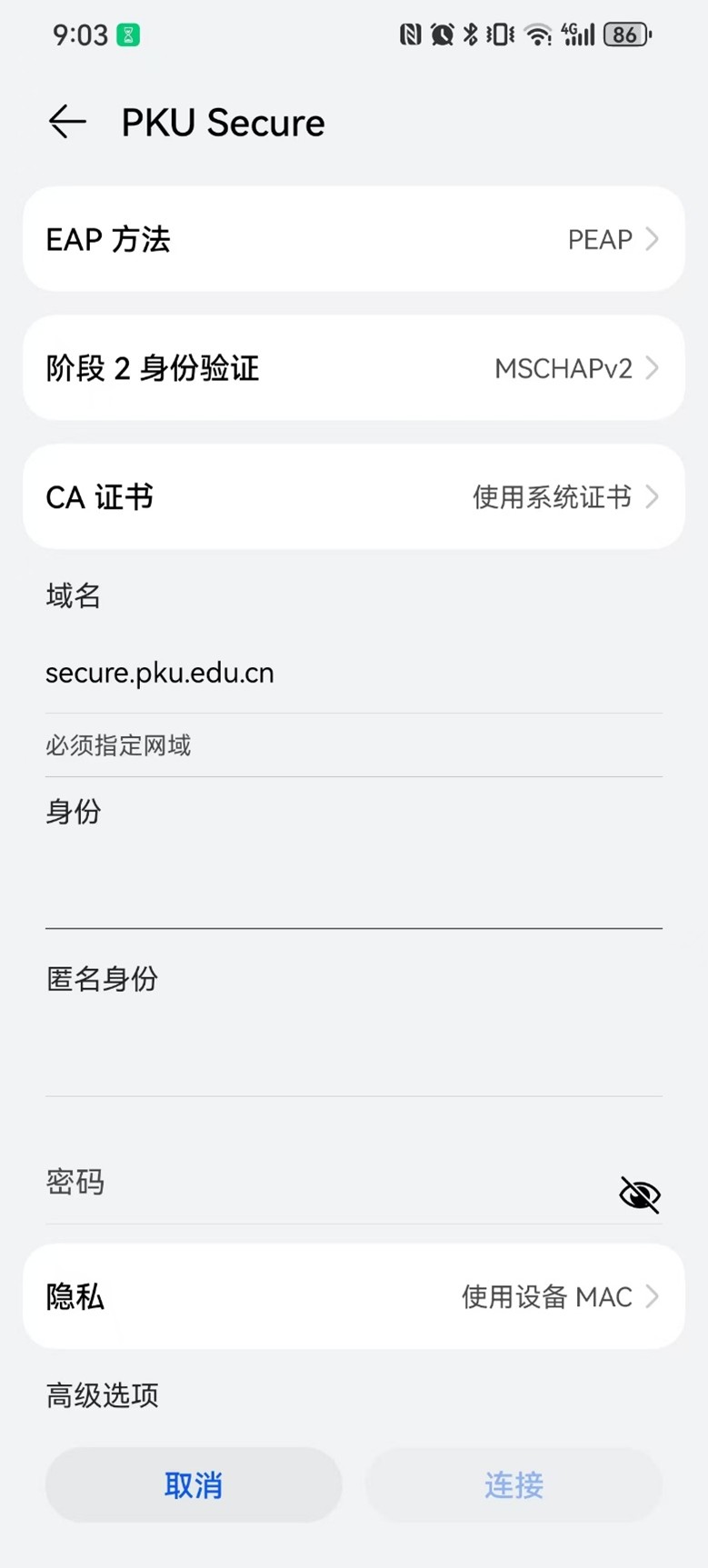Open 隐私 MAC address setting
The width and height of the screenshot is (708, 1568).
pos(354,1297)
